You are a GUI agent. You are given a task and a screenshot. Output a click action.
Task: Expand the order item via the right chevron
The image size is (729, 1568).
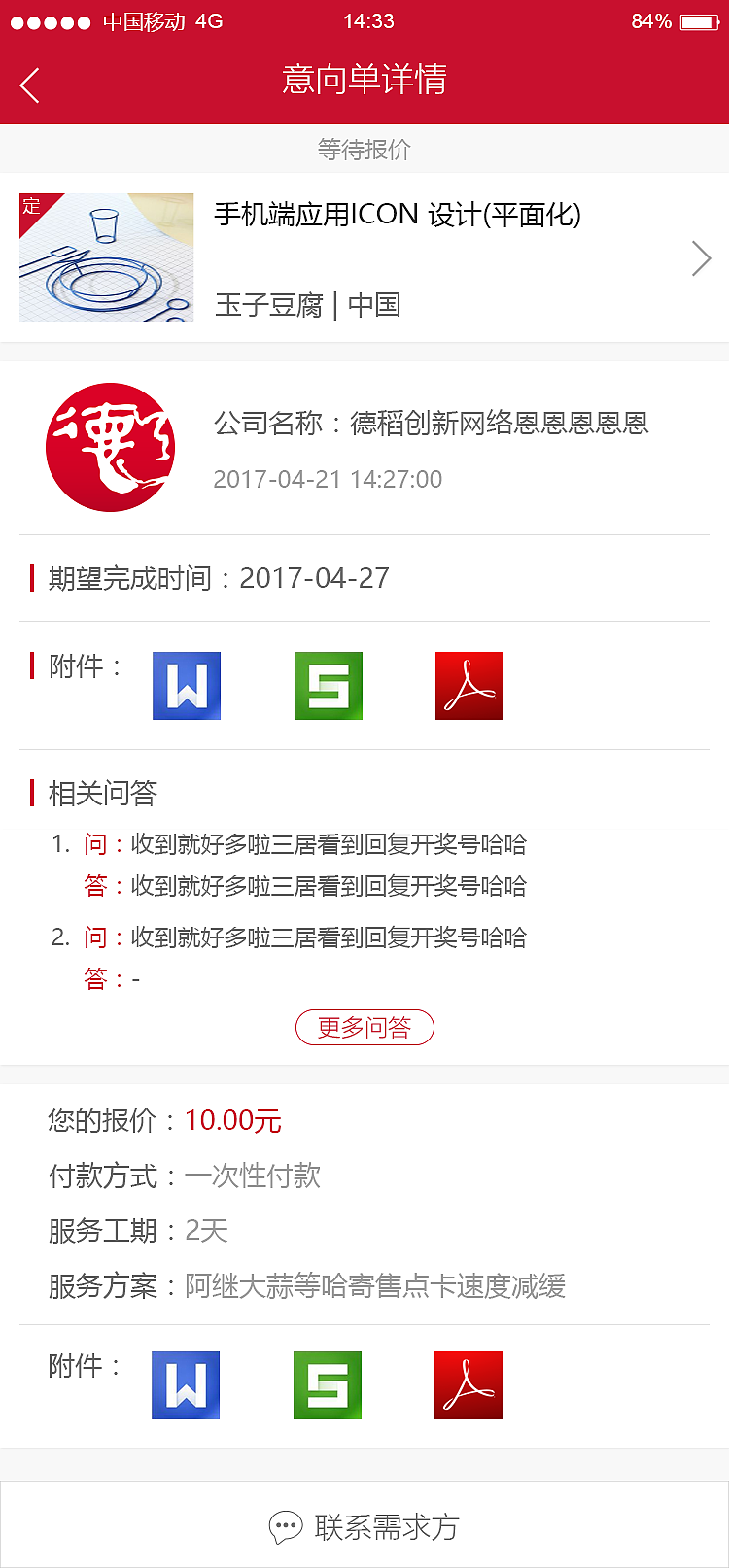point(700,257)
